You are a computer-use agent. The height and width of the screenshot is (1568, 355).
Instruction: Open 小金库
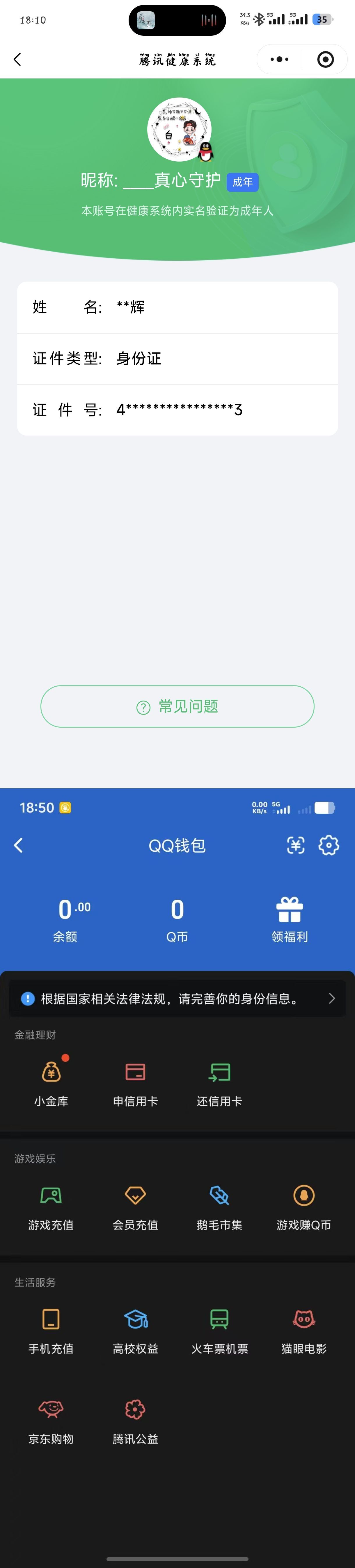coord(51,1083)
